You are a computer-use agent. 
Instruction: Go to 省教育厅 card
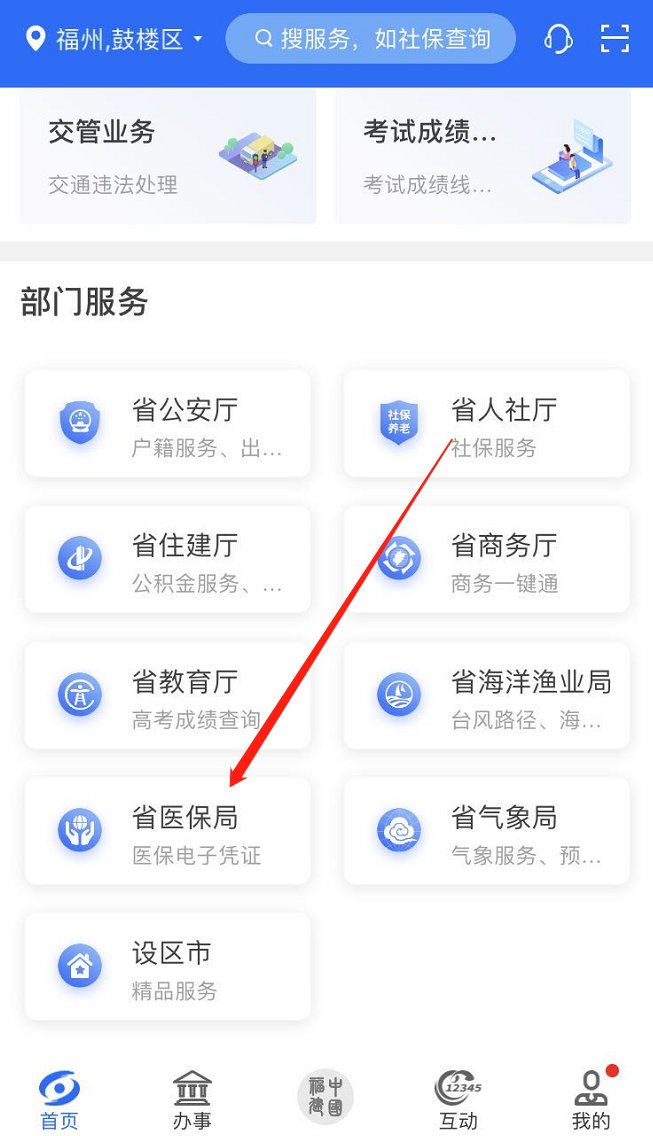click(x=168, y=696)
